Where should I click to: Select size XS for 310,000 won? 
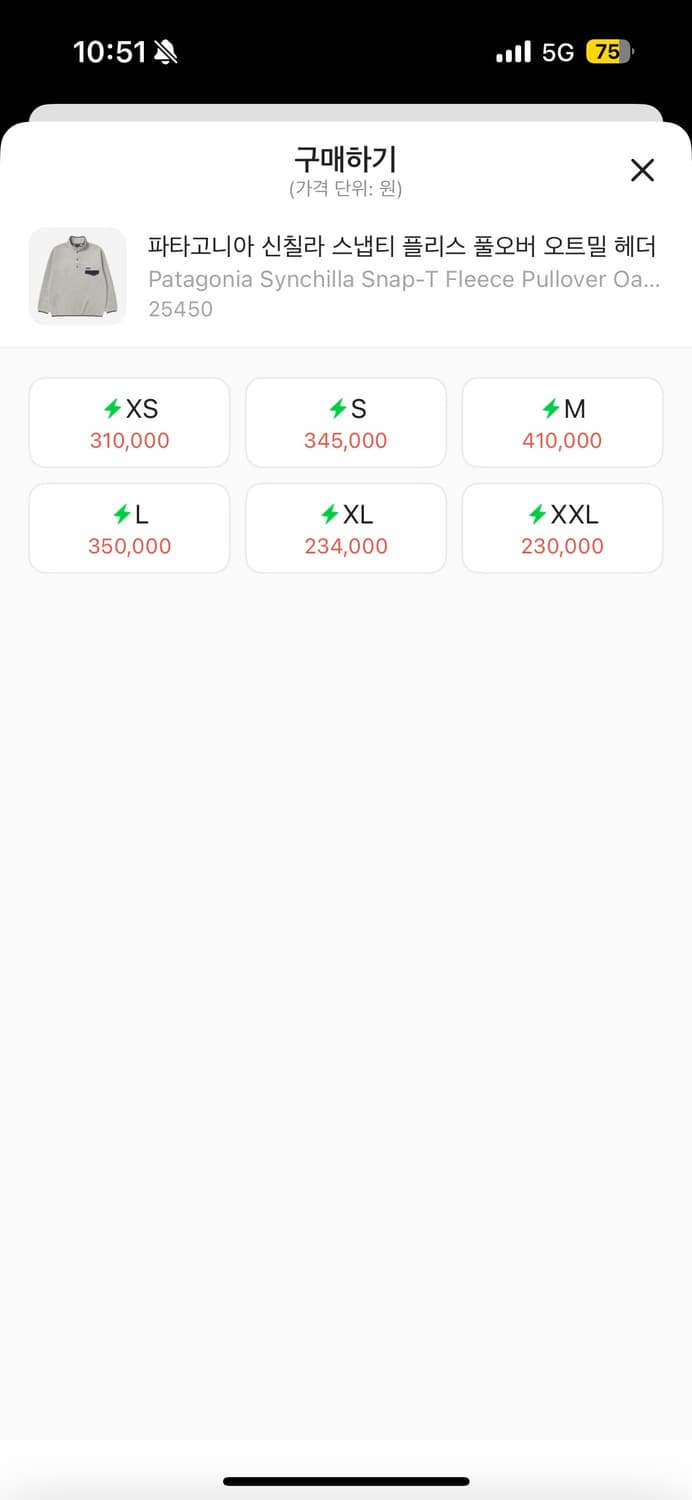[130, 423]
